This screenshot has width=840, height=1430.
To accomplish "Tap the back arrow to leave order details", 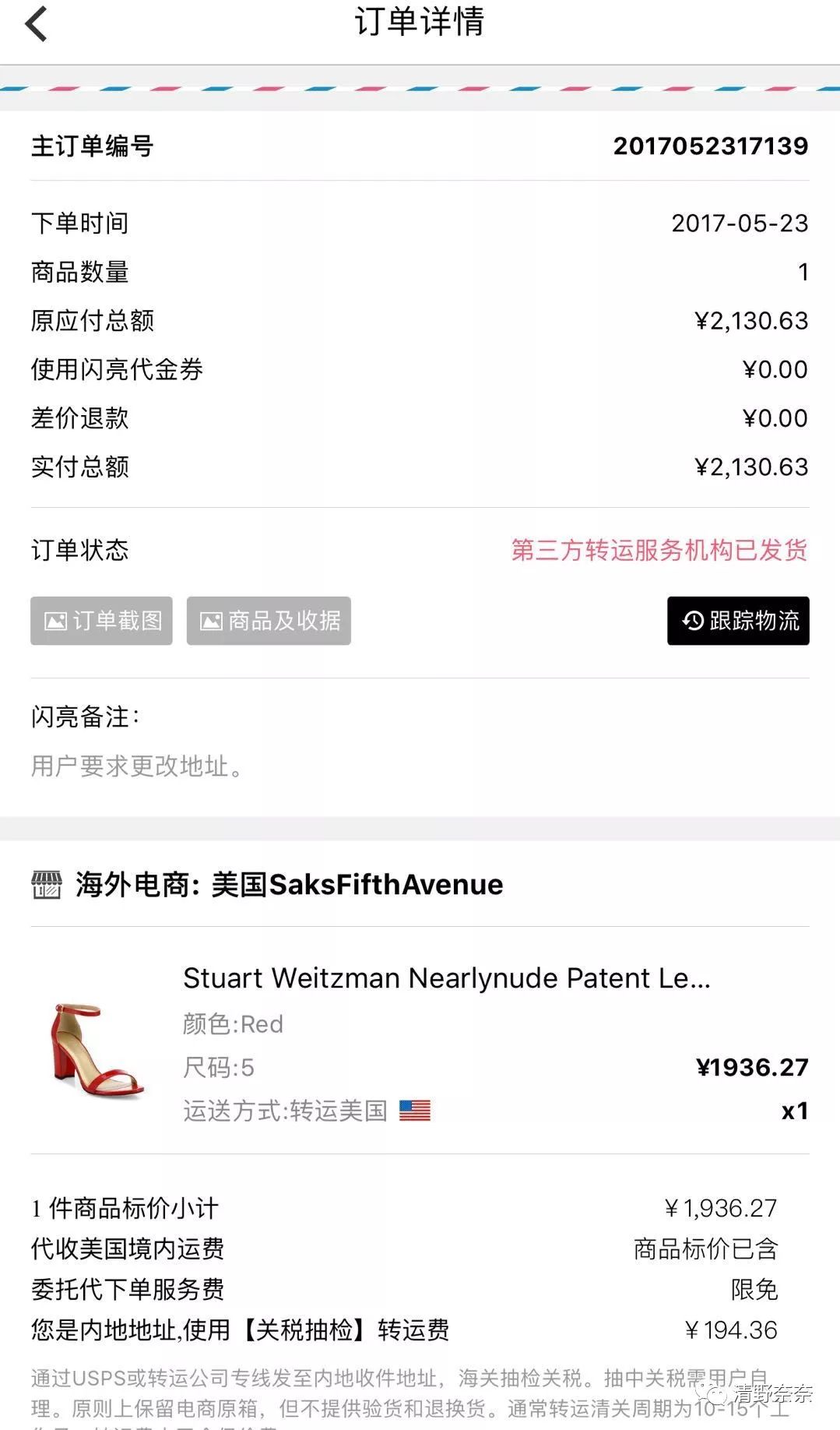I will [x=34, y=23].
